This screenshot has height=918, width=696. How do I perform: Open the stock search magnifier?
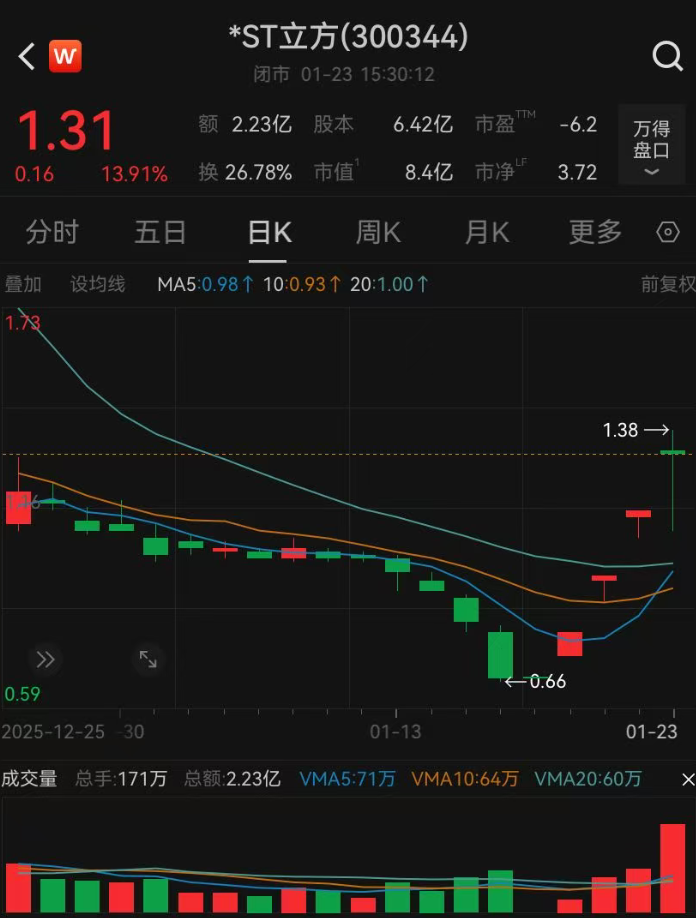pos(667,56)
